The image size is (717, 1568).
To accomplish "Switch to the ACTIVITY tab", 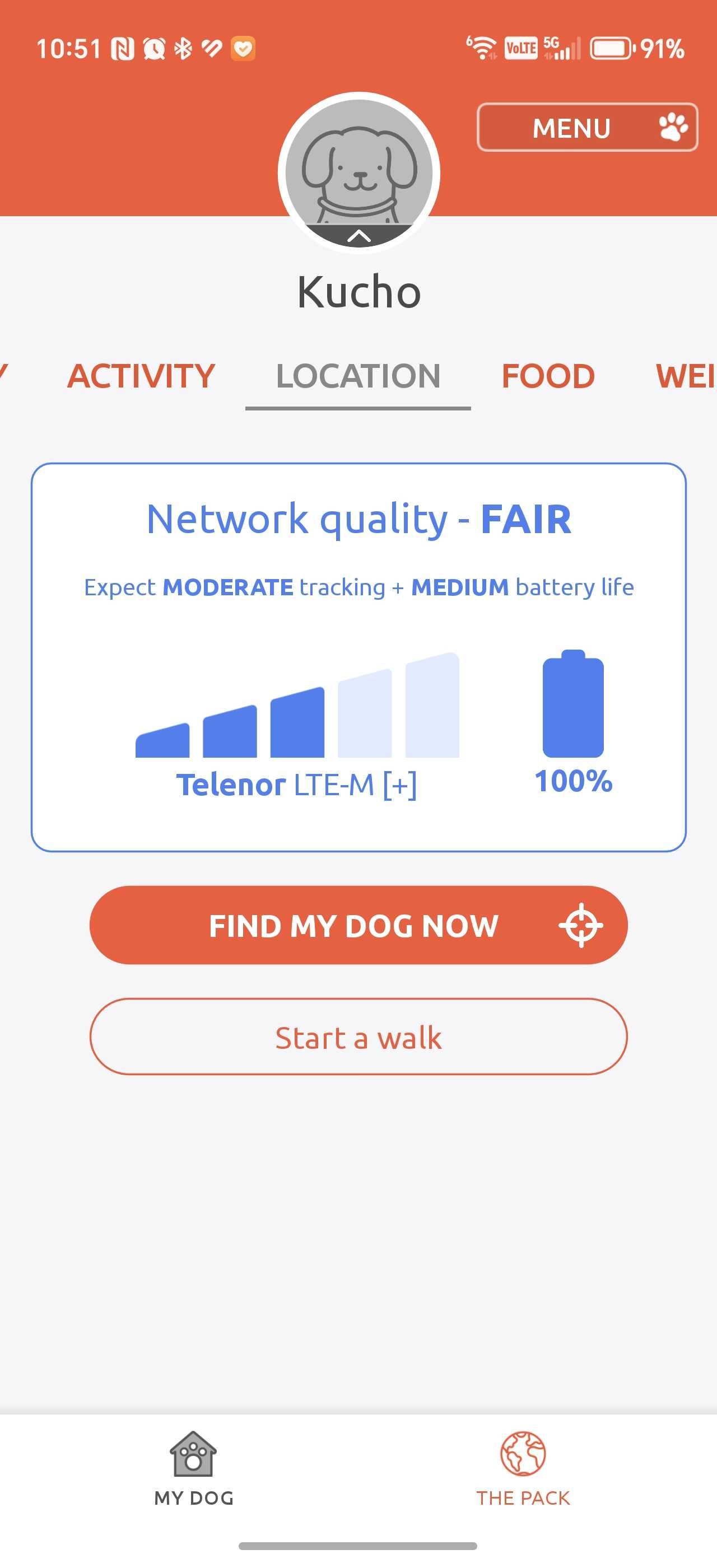I will [141, 376].
